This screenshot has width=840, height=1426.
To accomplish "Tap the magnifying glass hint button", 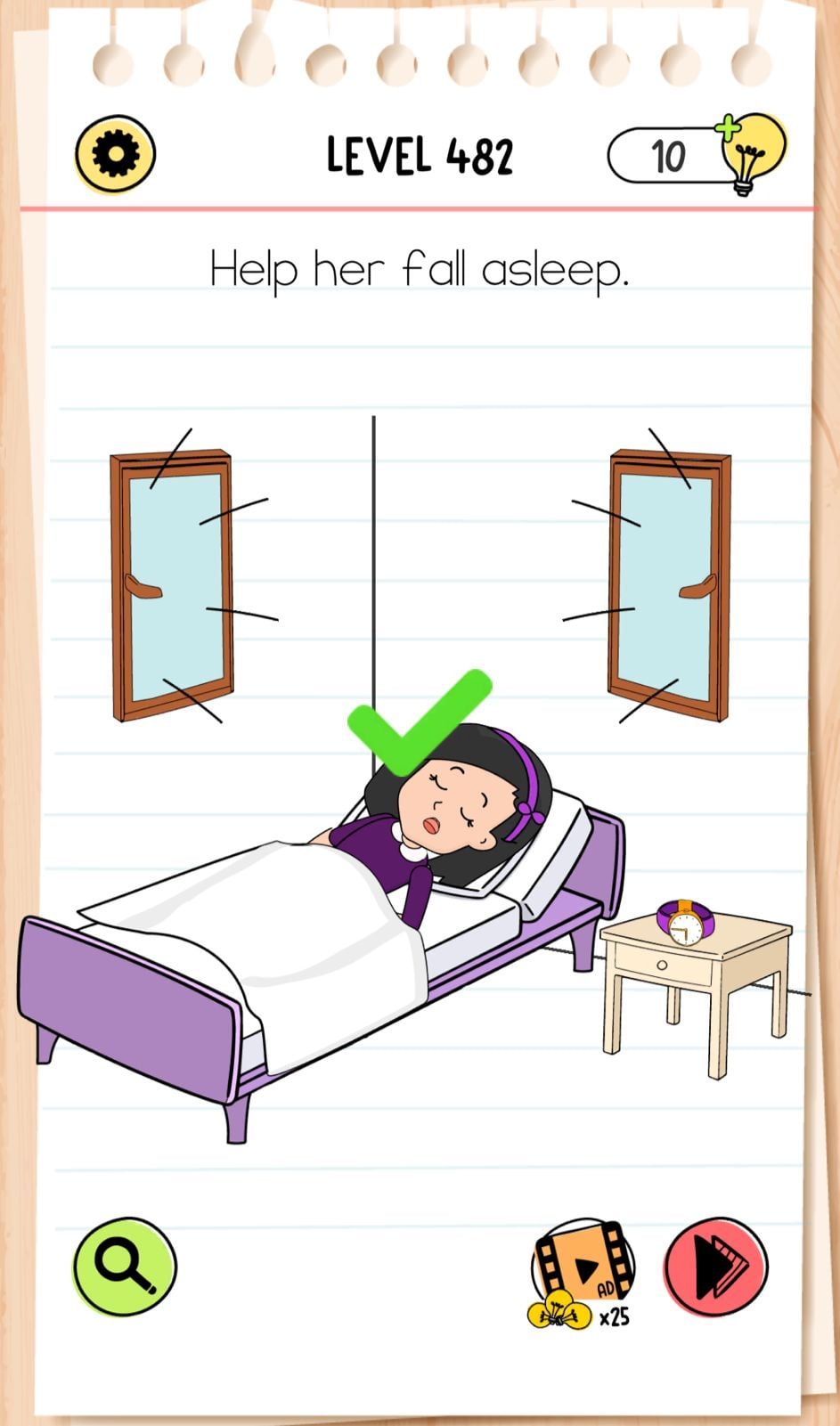I will pyautogui.click(x=125, y=1266).
